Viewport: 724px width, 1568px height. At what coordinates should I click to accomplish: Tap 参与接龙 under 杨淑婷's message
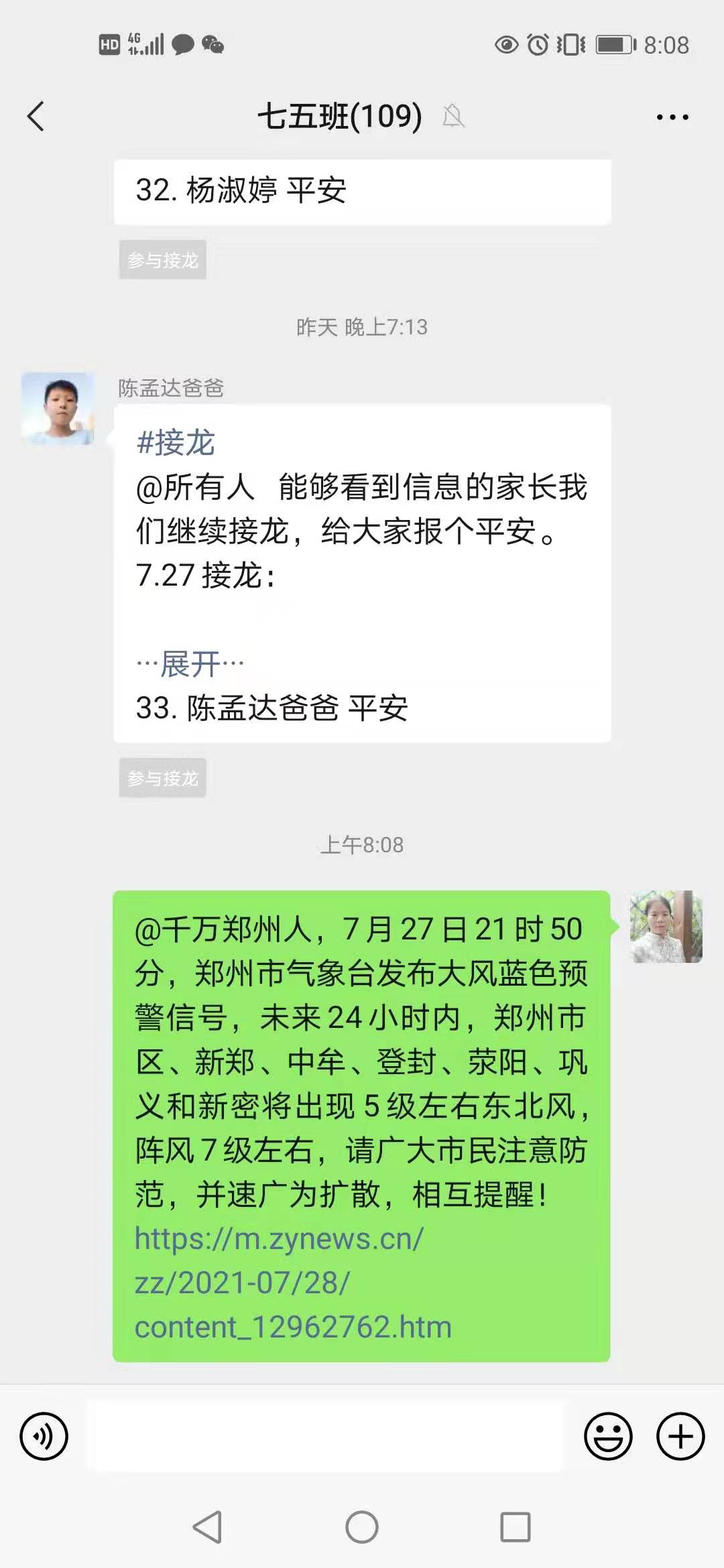coord(163,260)
